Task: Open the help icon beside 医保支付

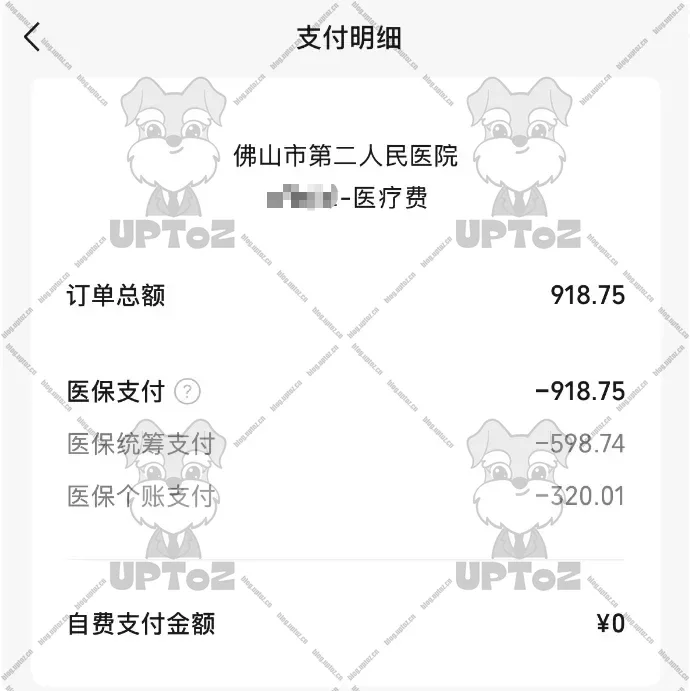Action: coord(187,392)
